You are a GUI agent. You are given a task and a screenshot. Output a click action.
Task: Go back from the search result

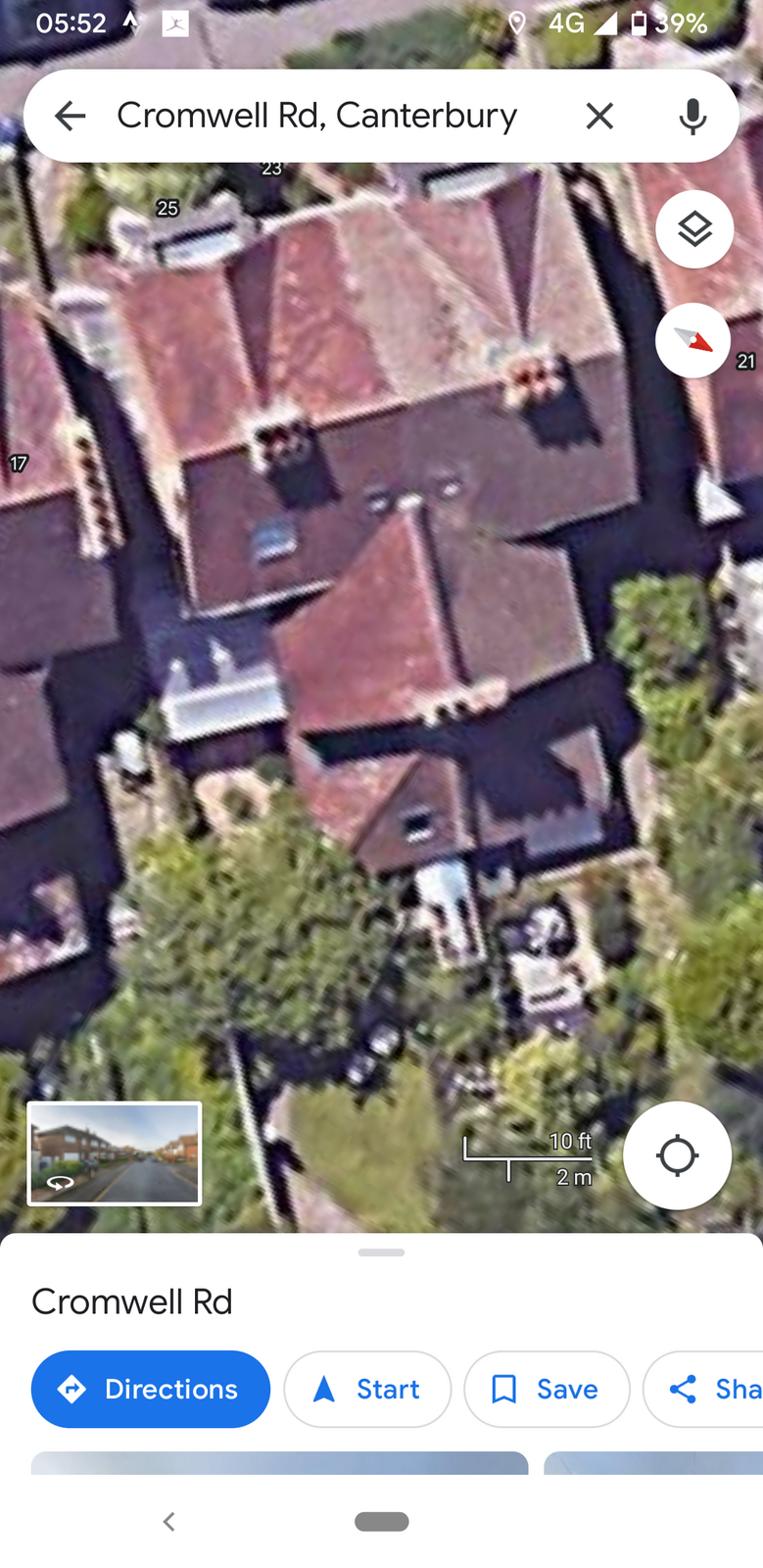click(x=70, y=116)
